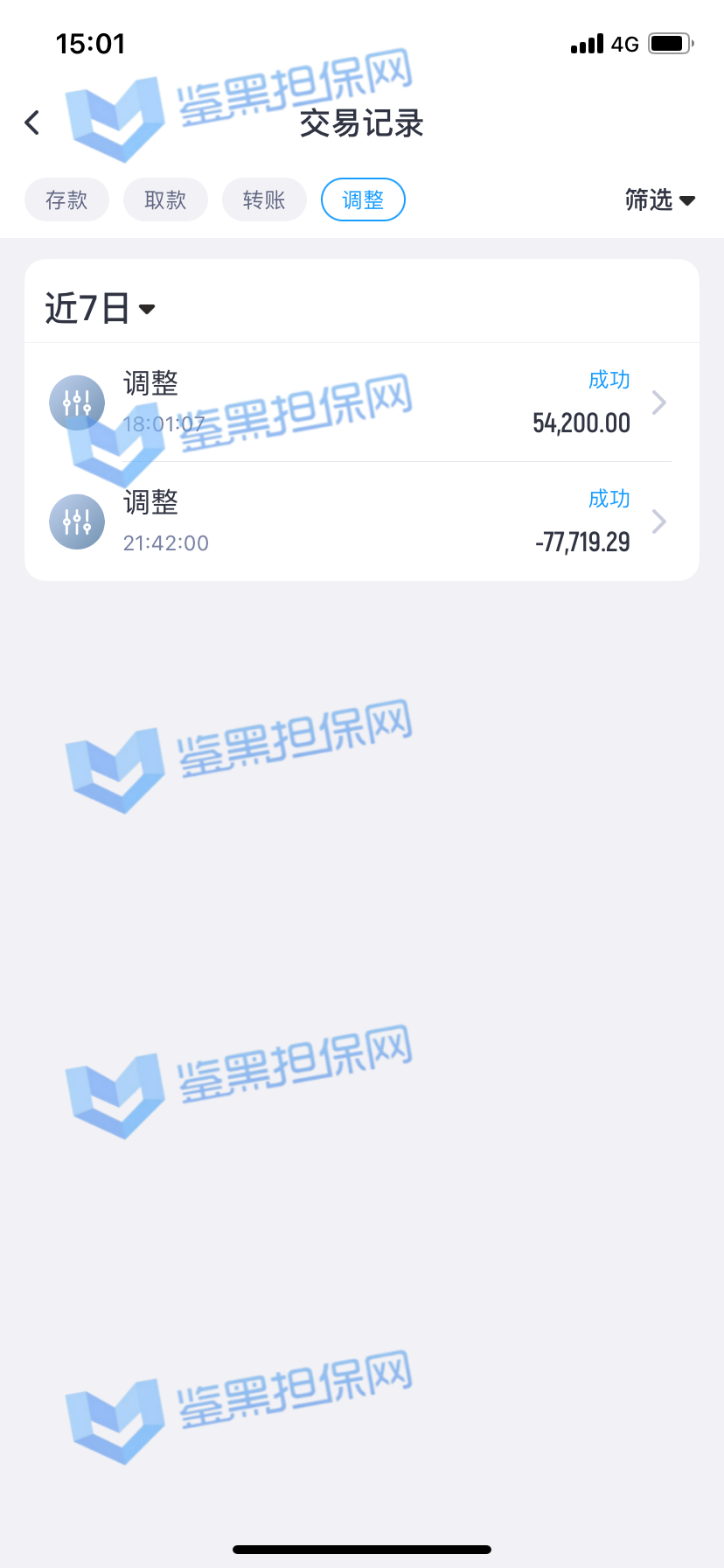Show 转账 transactions
Image resolution: width=724 pixels, height=1568 pixels.
coord(264,200)
